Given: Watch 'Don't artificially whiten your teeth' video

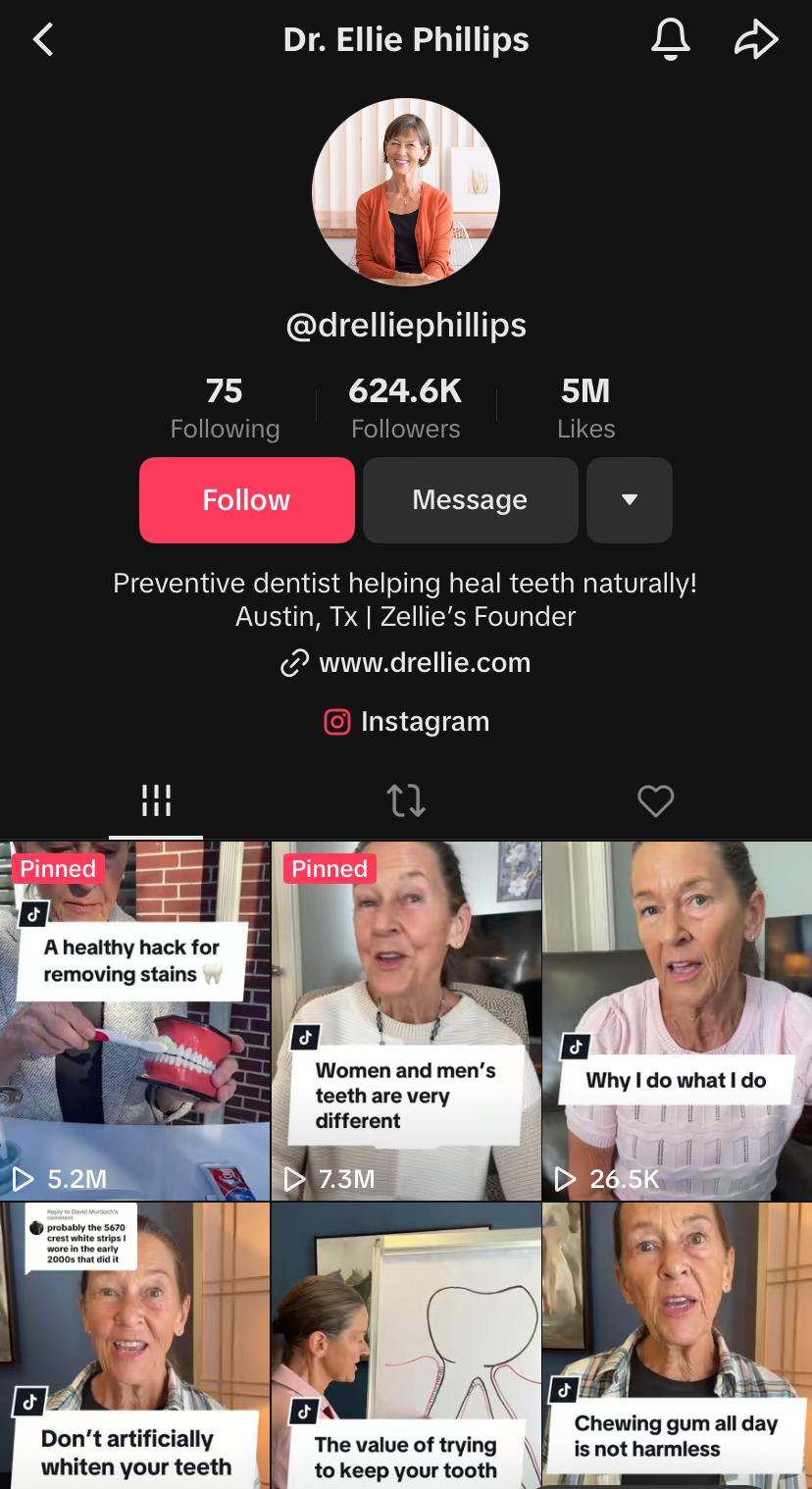Looking at the screenshot, I should tap(134, 1346).
